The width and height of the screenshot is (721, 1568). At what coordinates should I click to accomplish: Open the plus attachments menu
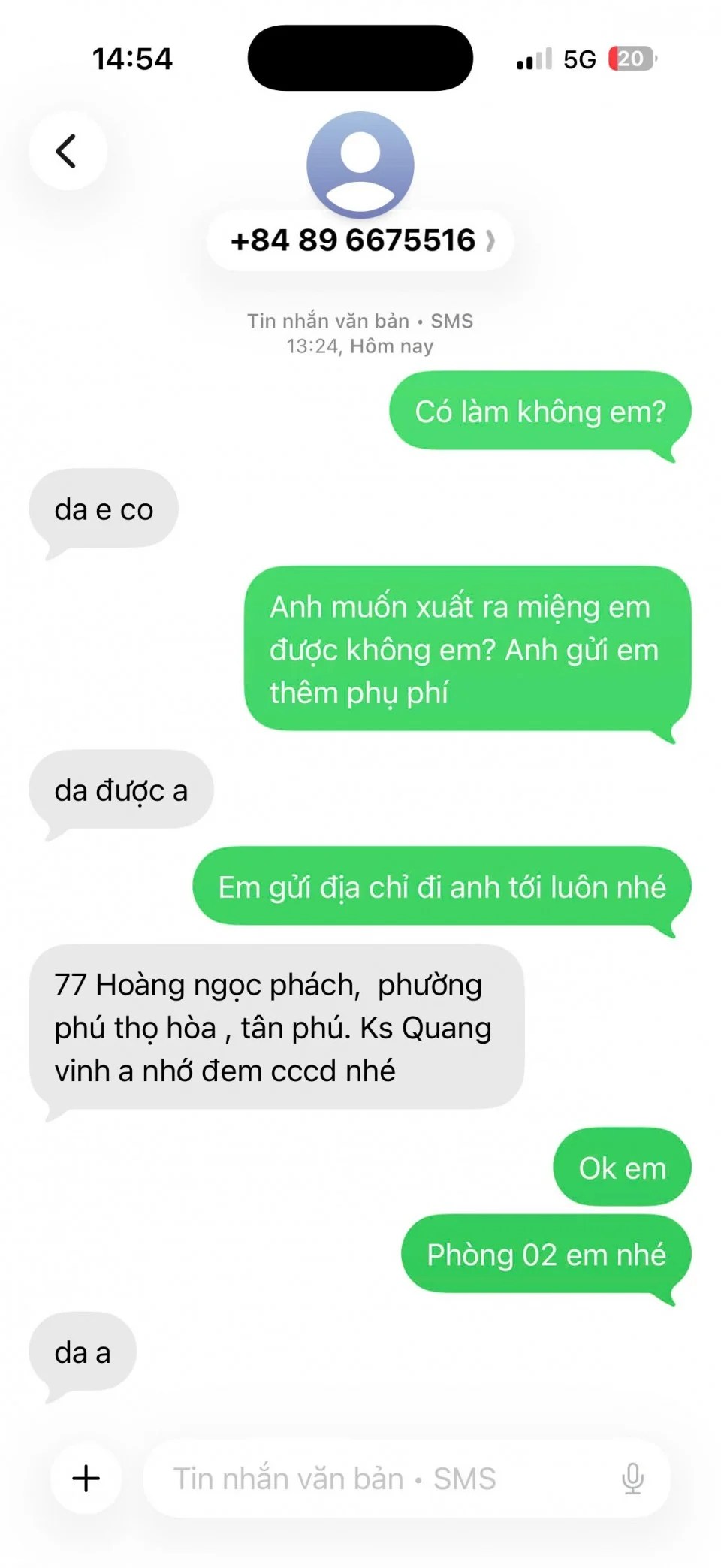tap(86, 1477)
